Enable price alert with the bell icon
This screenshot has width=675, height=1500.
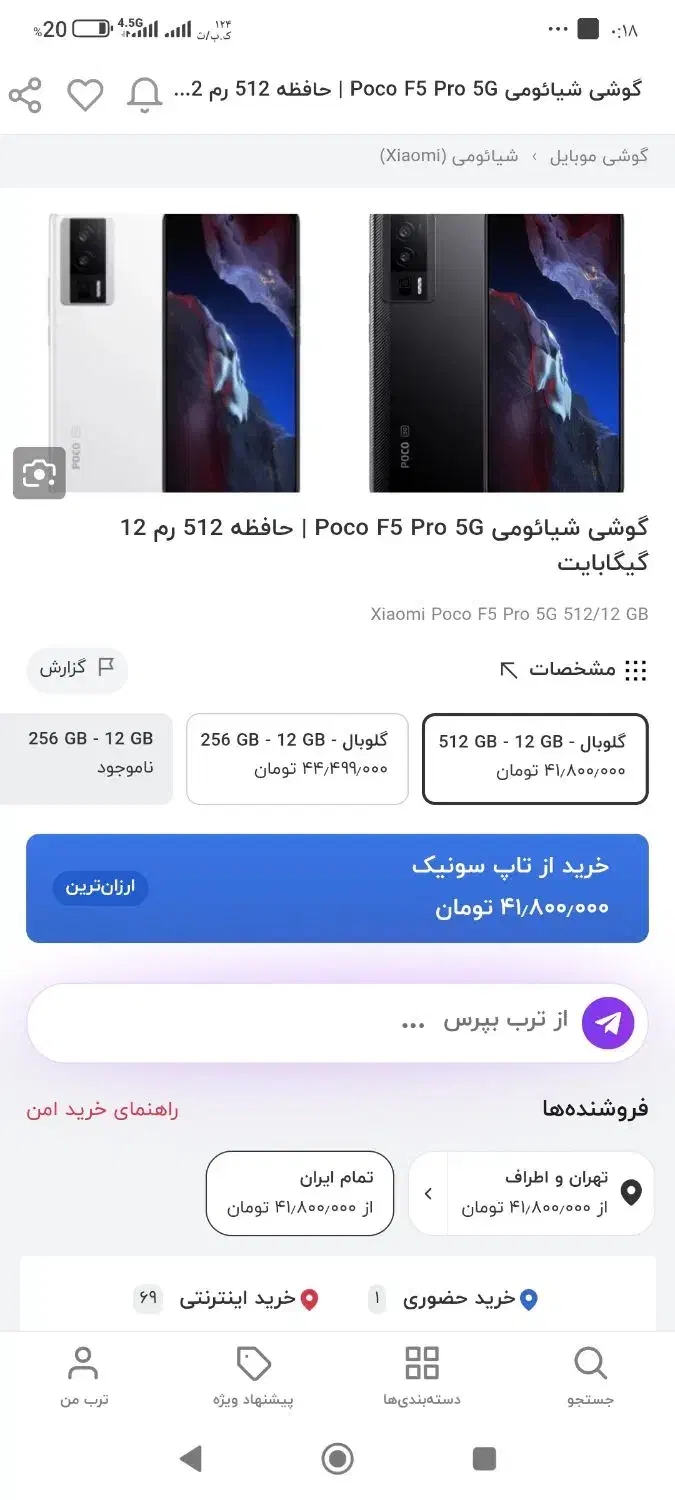pyautogui.click(x=144, y=95)
